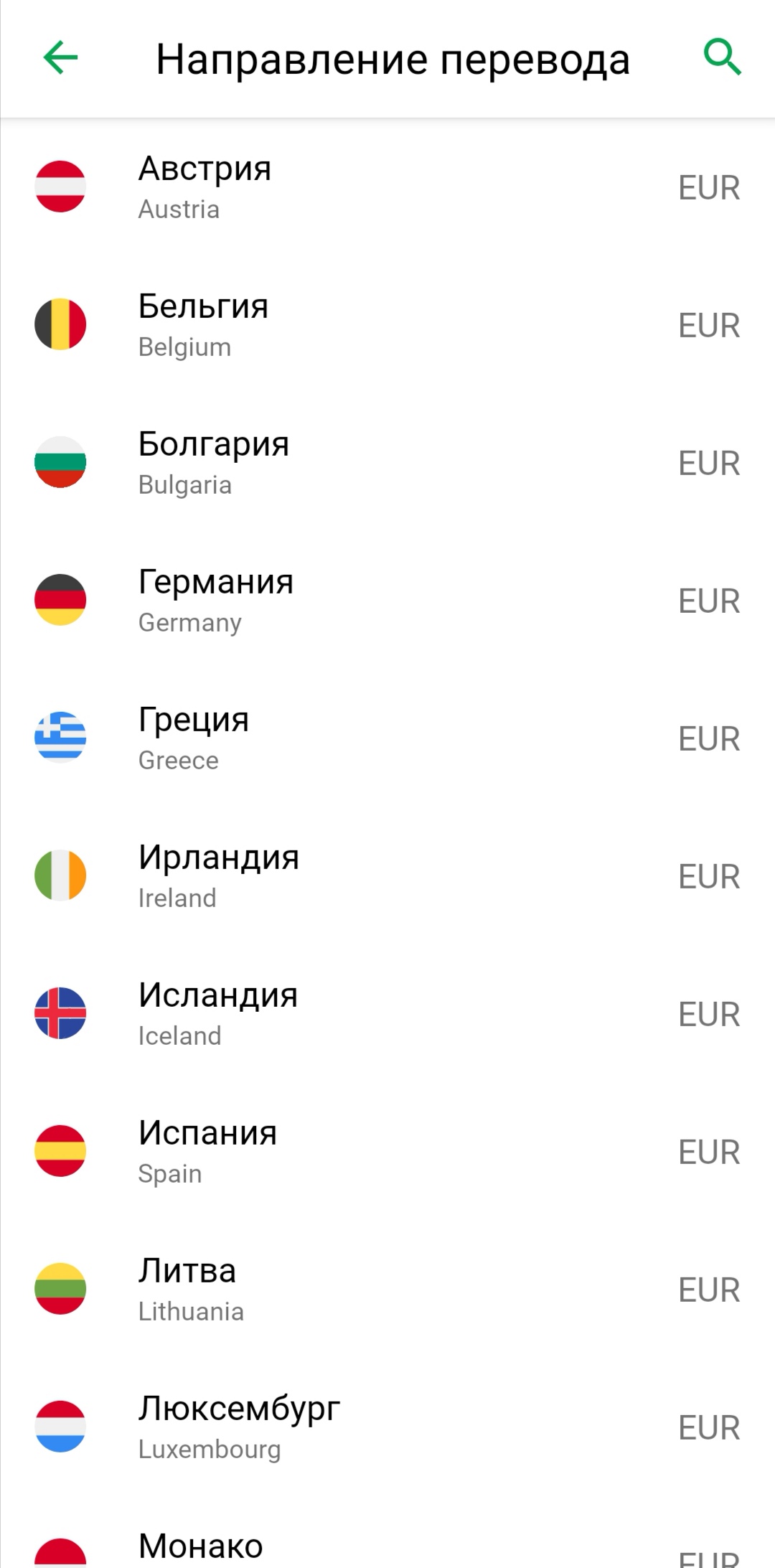Image resolution: width=775 pixels, height=1568 pixels.
Task: Pick Bulgaria as transfer direction
Action: pyautogui.click(x=387, y=462)
